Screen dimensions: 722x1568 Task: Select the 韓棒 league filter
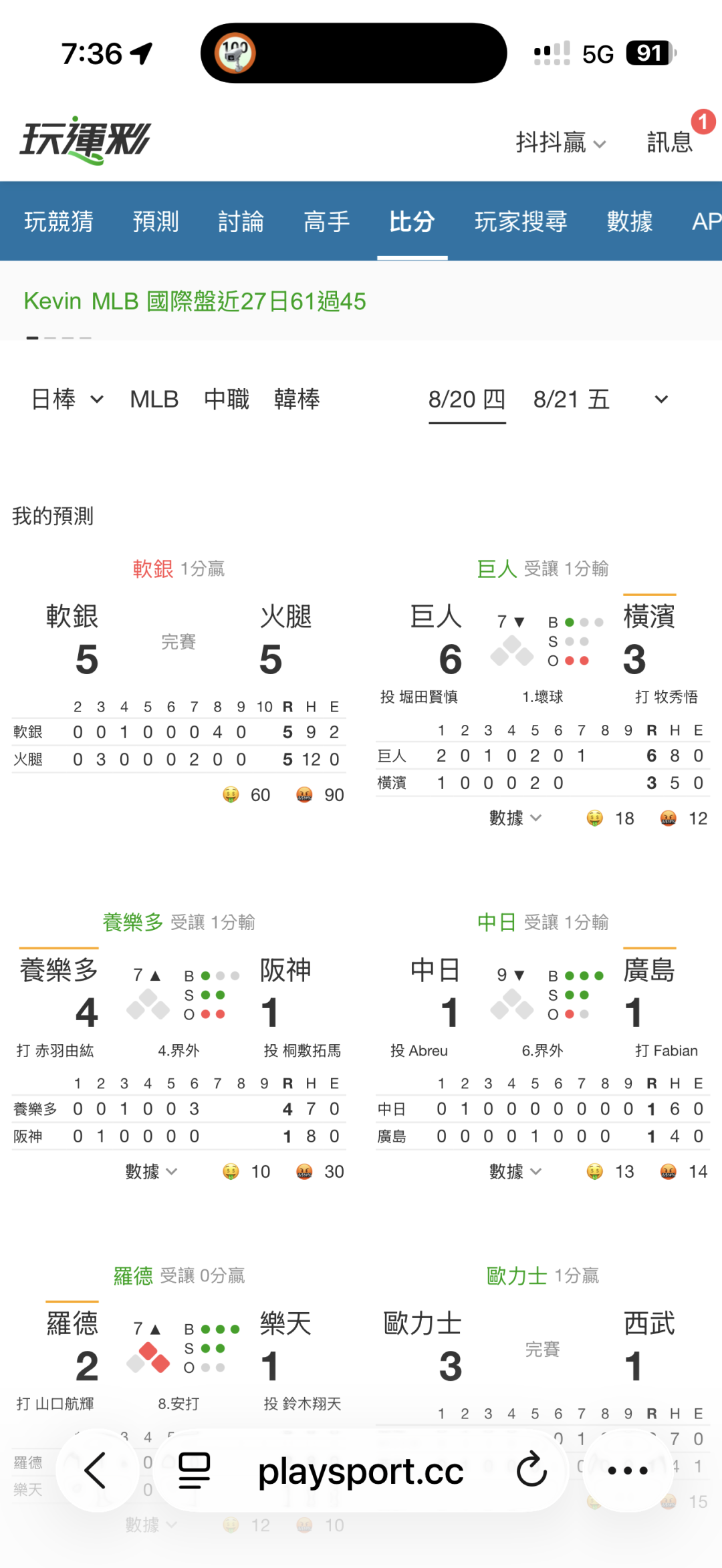click(x=297, y=400)
